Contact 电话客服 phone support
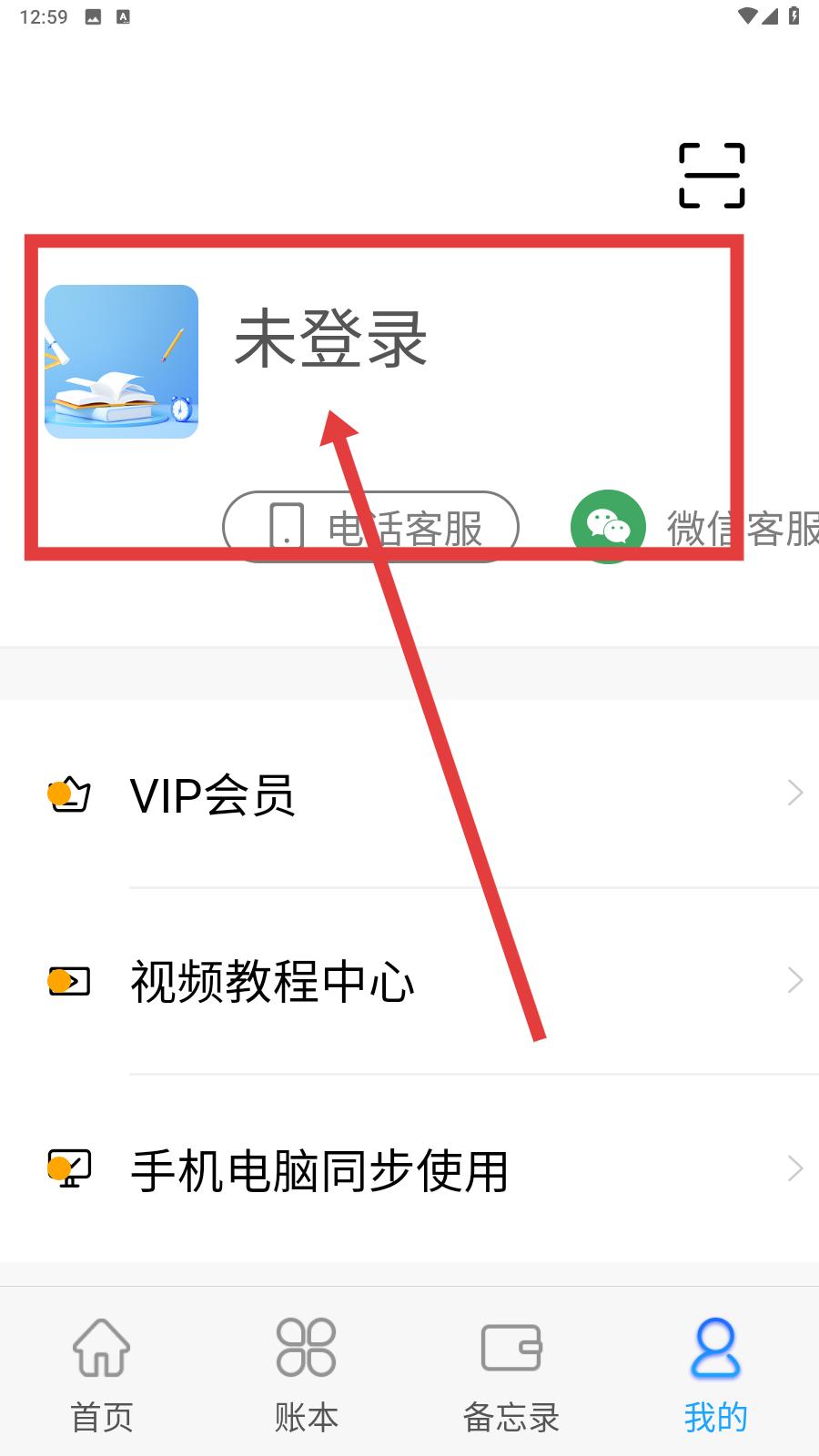This screenshot has height=1456, width=819. 370,527
